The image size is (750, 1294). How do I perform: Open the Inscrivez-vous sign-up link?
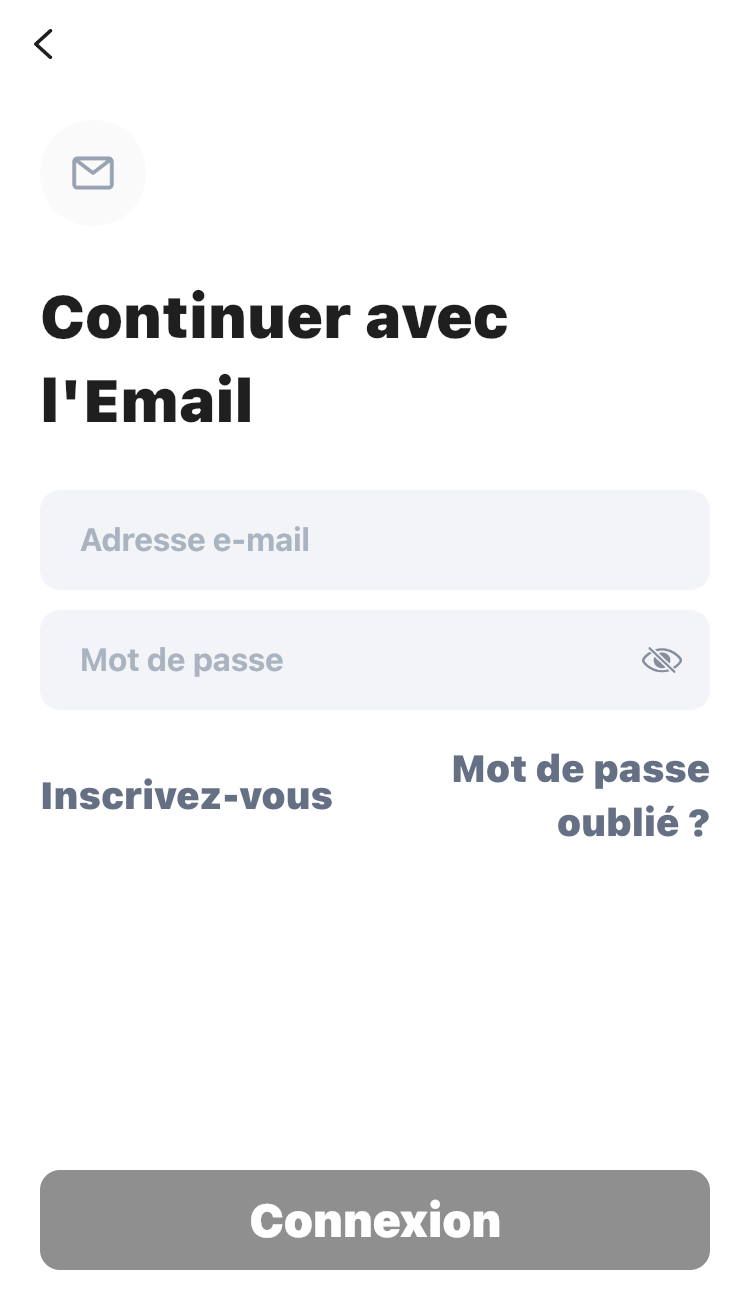click(x=187, y=796)
